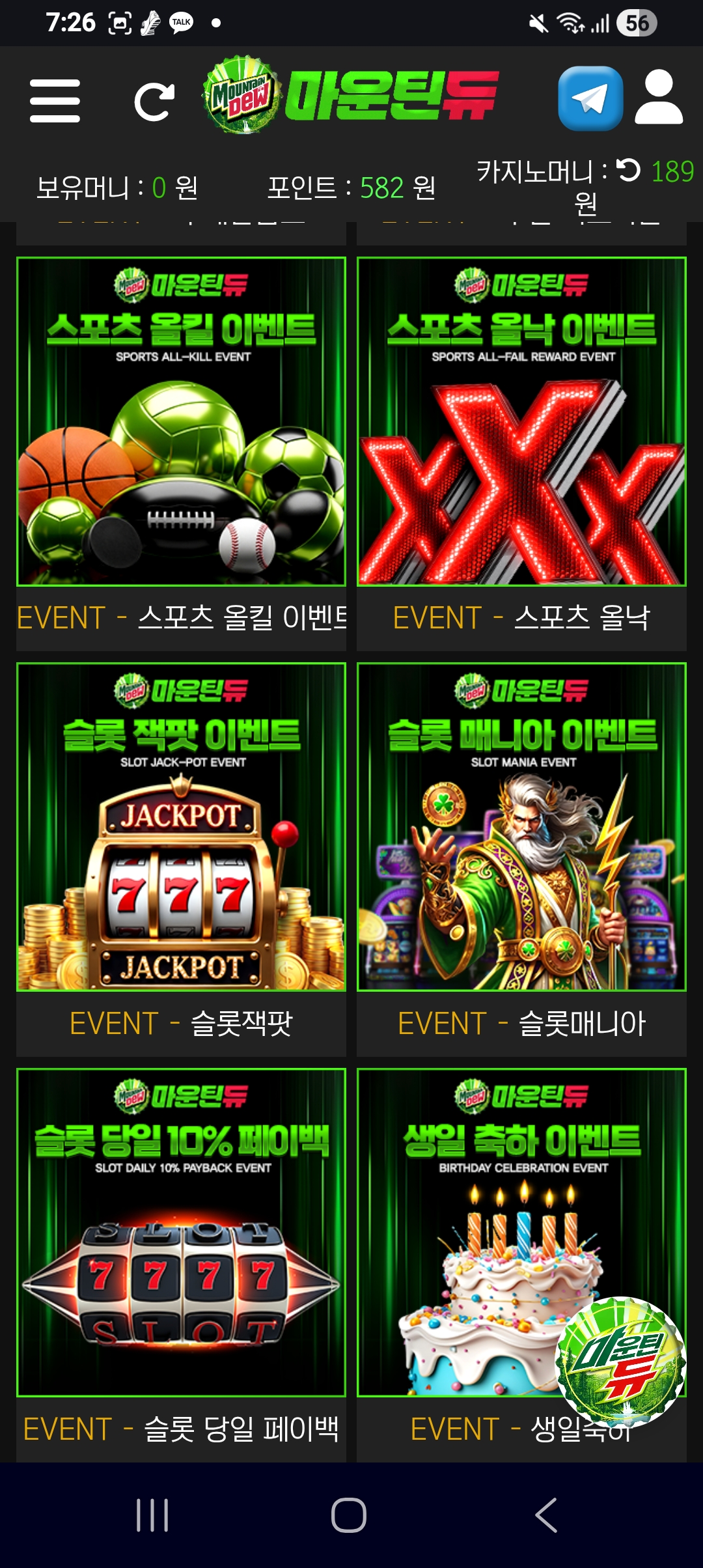Tap the floating 마운틴듀 badge button
703x1568 pixels.
click(x=620, y=1361)
